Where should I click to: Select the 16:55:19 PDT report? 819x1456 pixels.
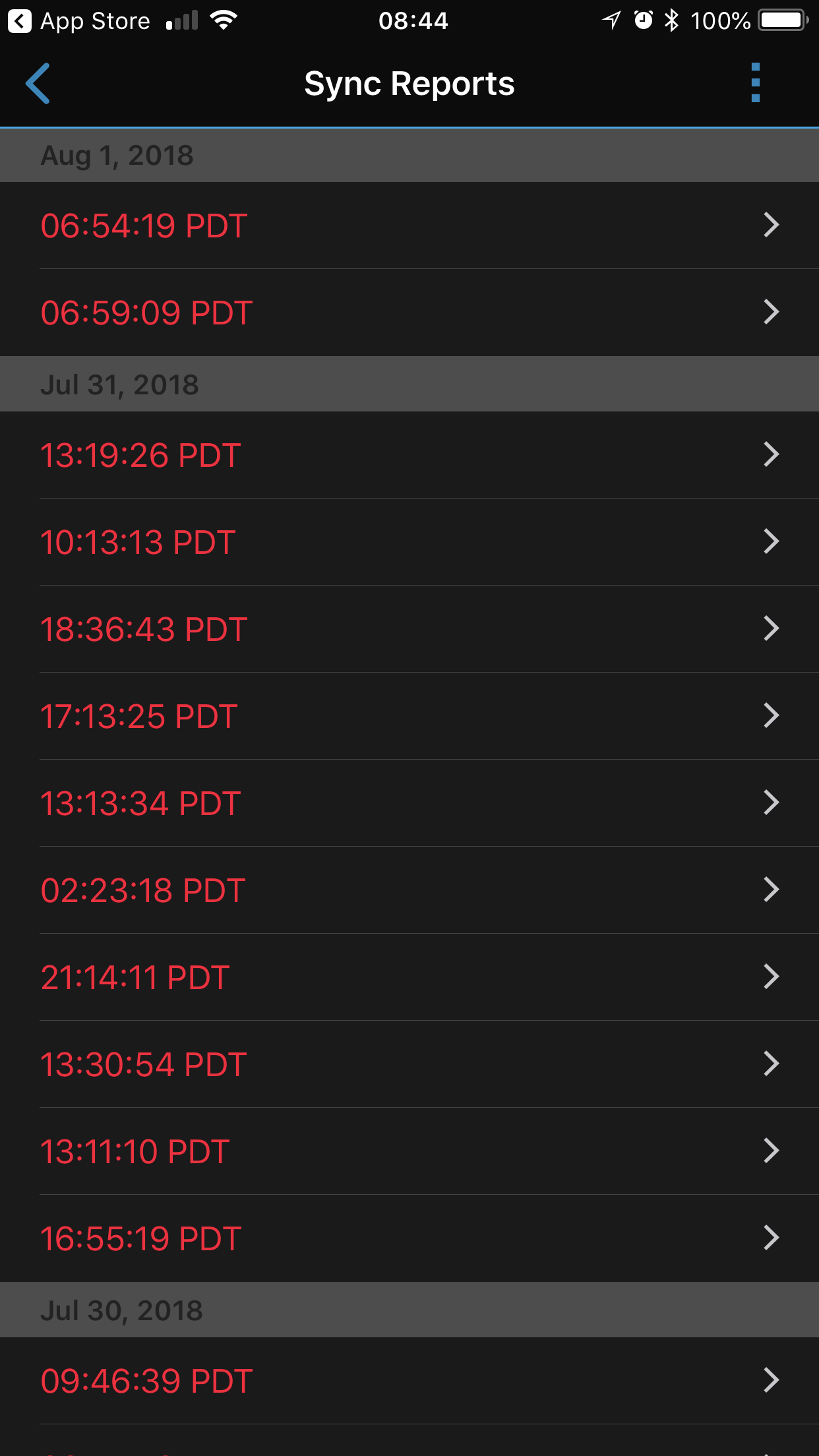tap(409, 1238)
